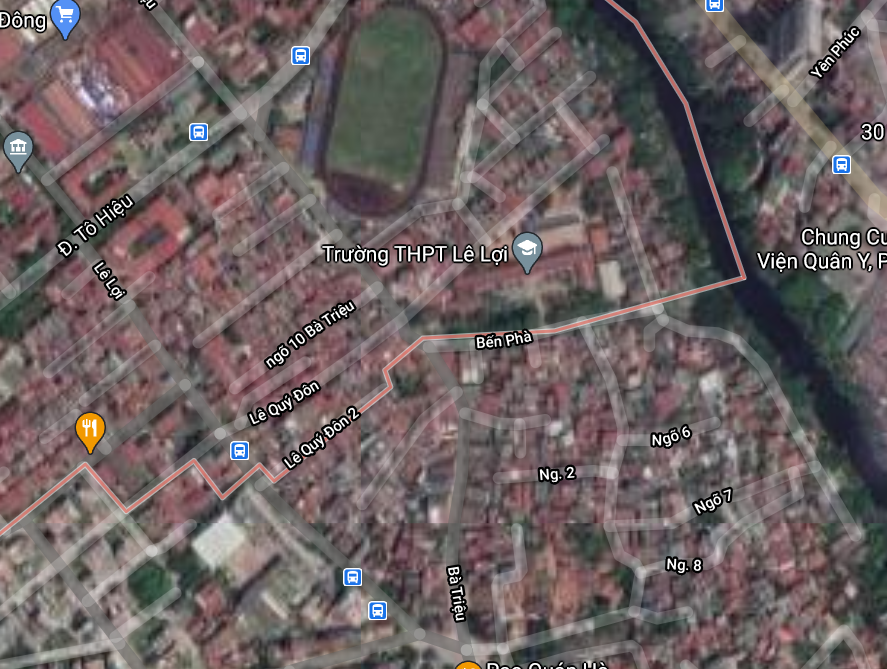Viewport: 887px width, 669px height.
Task: Open the Trường THPT Lê Lợi school marker
Action: coord(527,252)
